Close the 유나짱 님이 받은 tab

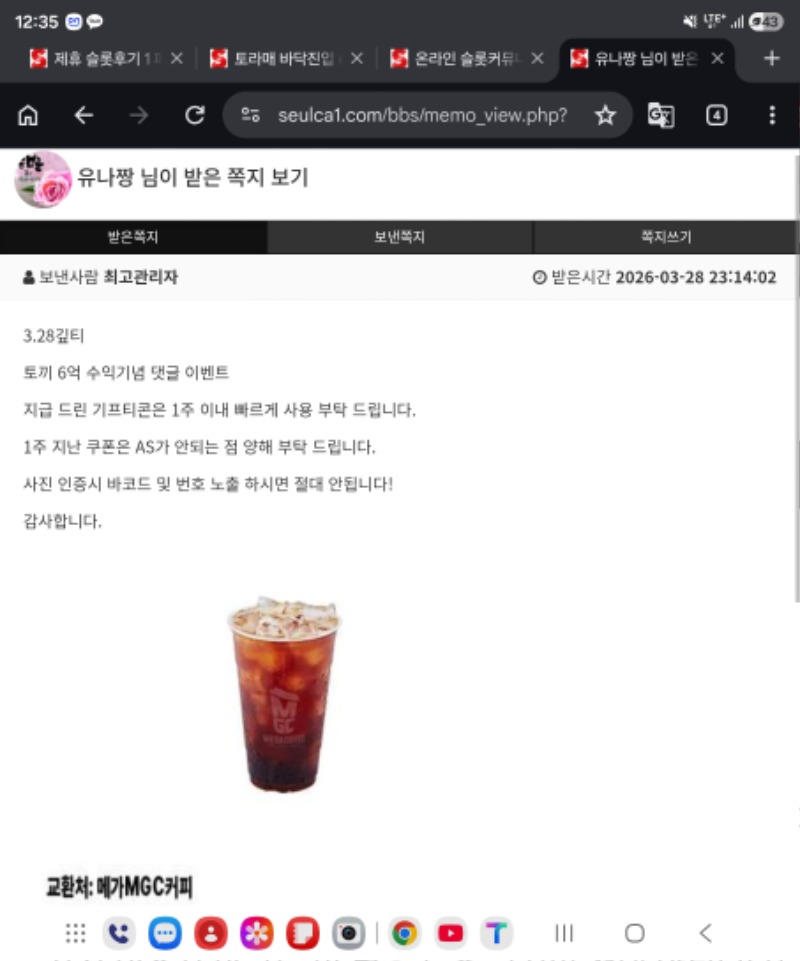click(717, 58)
